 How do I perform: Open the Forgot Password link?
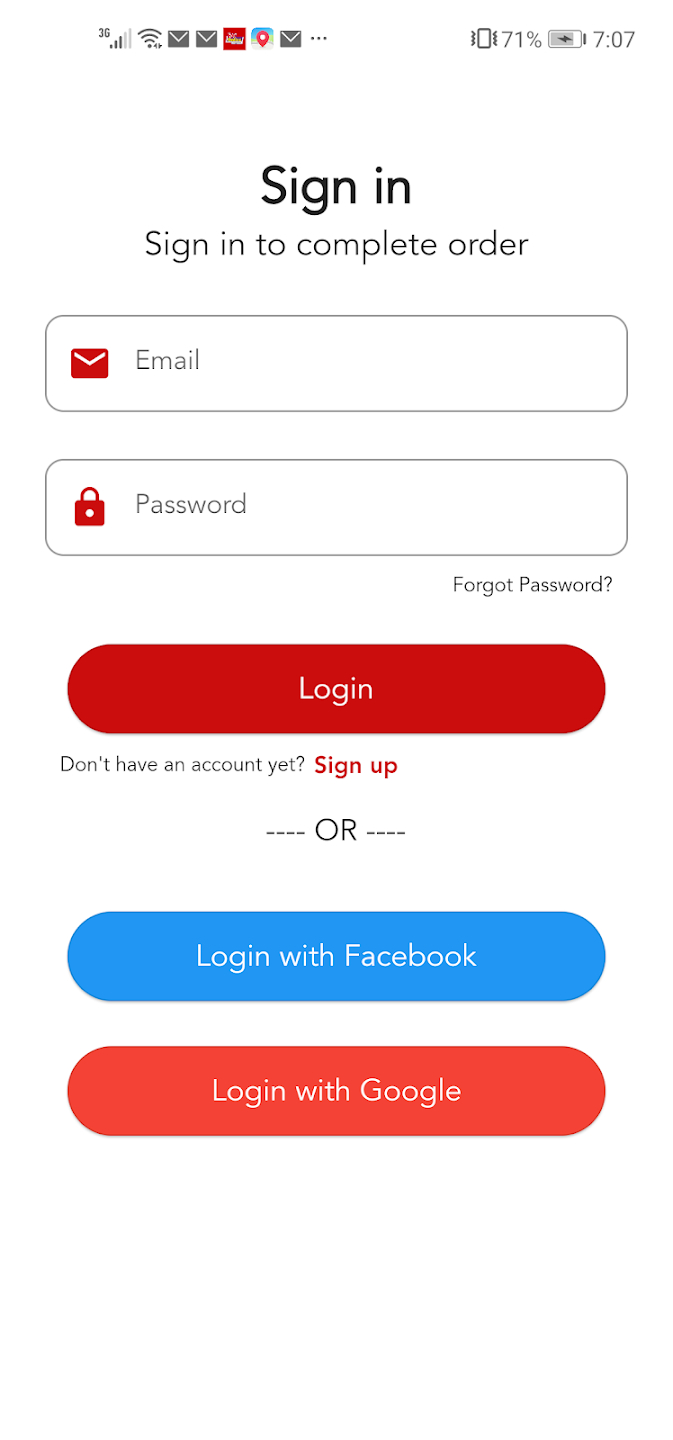click(532, 585)
